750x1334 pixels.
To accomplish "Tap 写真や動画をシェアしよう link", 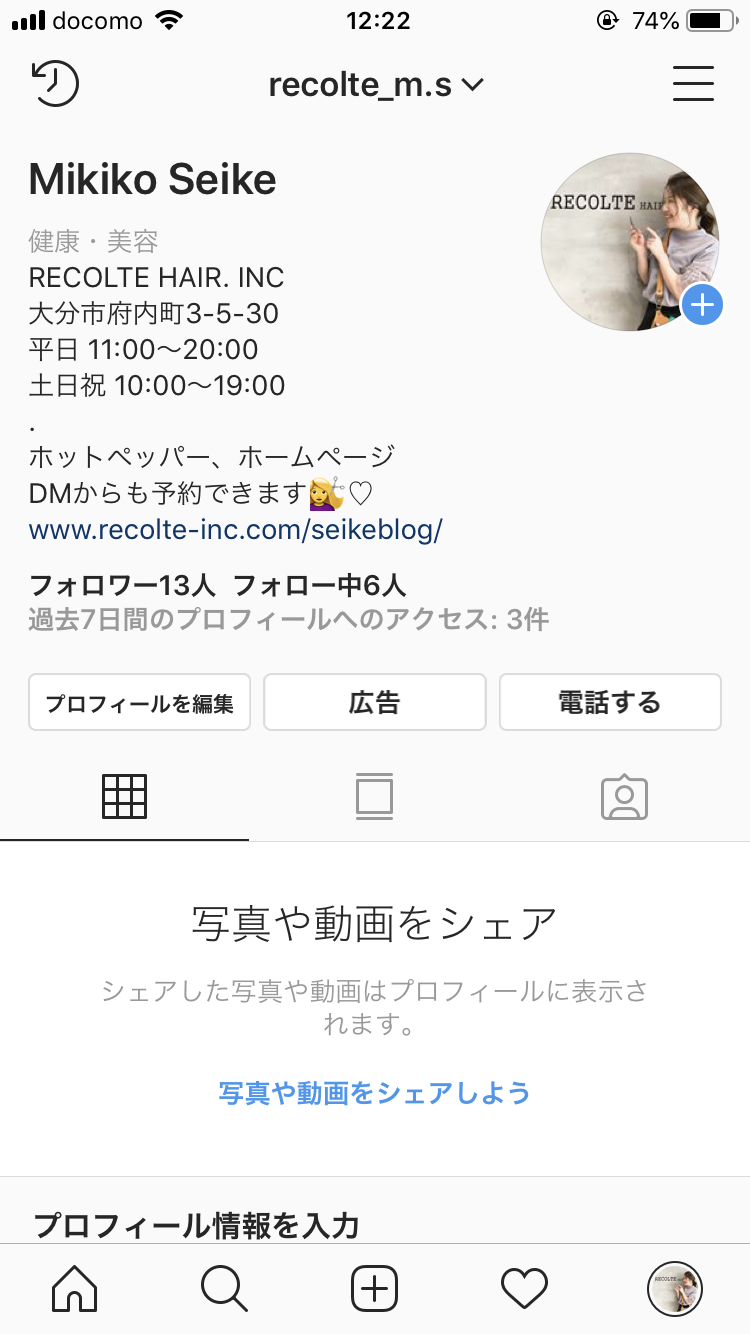I will pos(374,1092).
